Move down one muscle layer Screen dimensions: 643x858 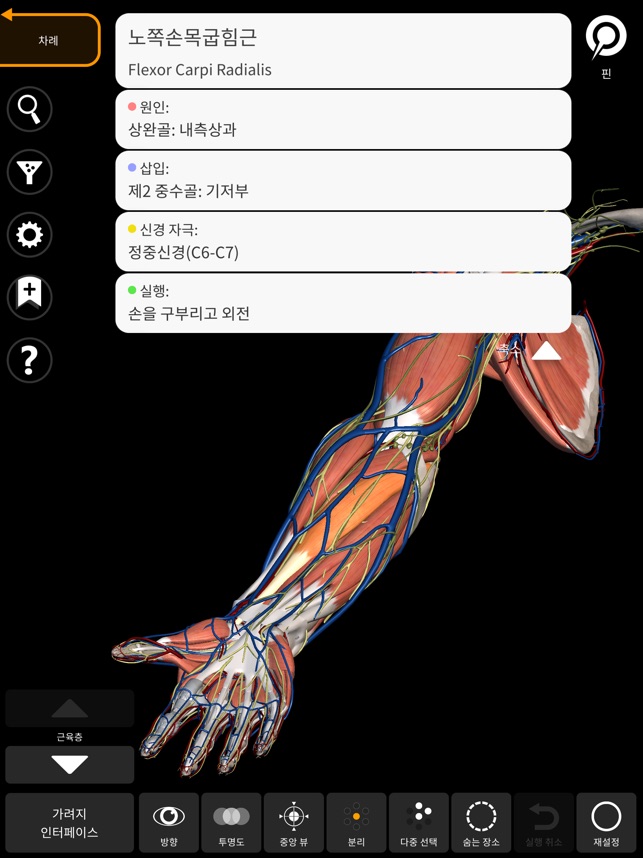(69, 765)
